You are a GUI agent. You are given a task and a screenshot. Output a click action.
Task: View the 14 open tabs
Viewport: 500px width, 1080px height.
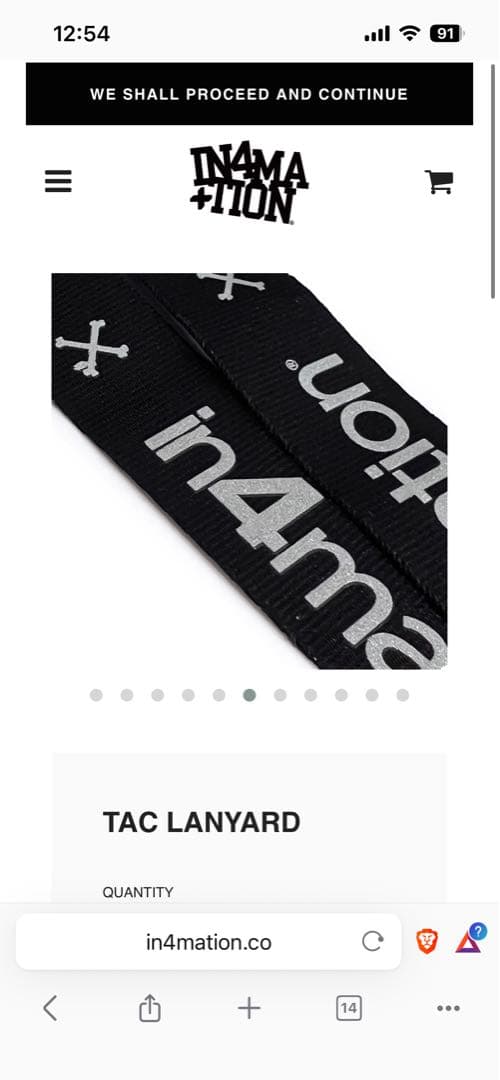[x=349, y=1009]
